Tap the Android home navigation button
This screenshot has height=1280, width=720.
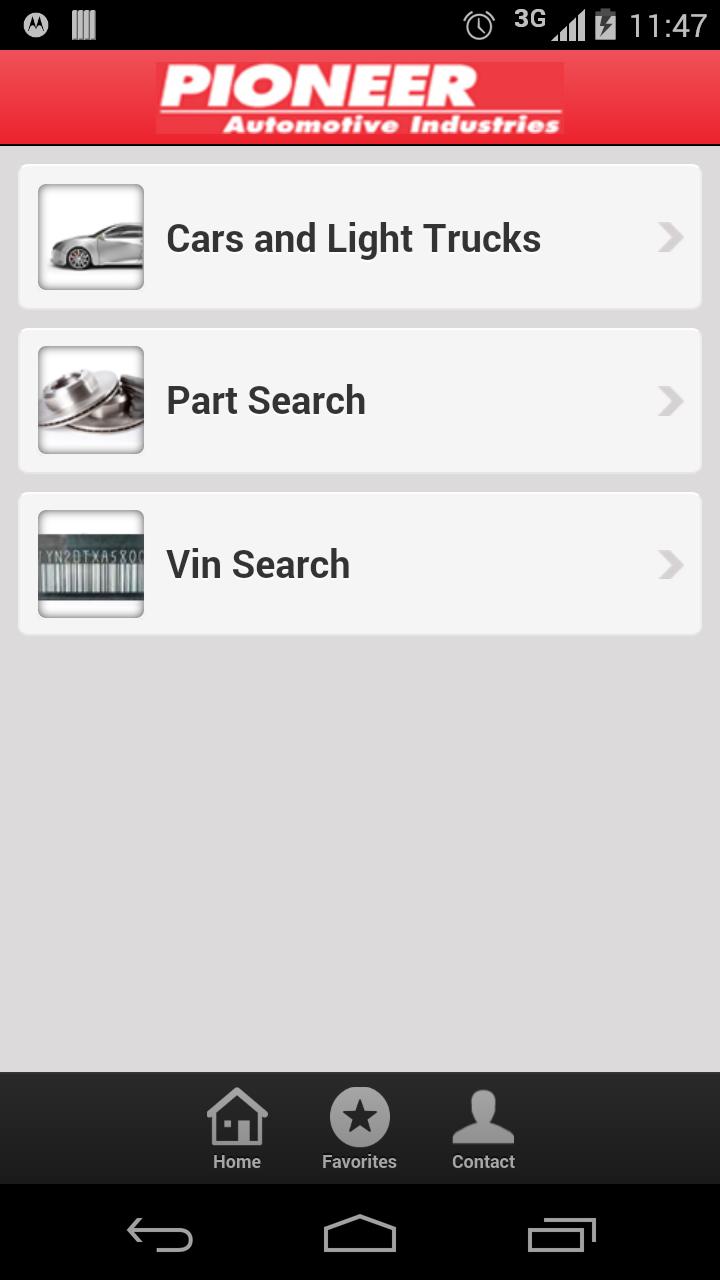(x=359, y=1236)
